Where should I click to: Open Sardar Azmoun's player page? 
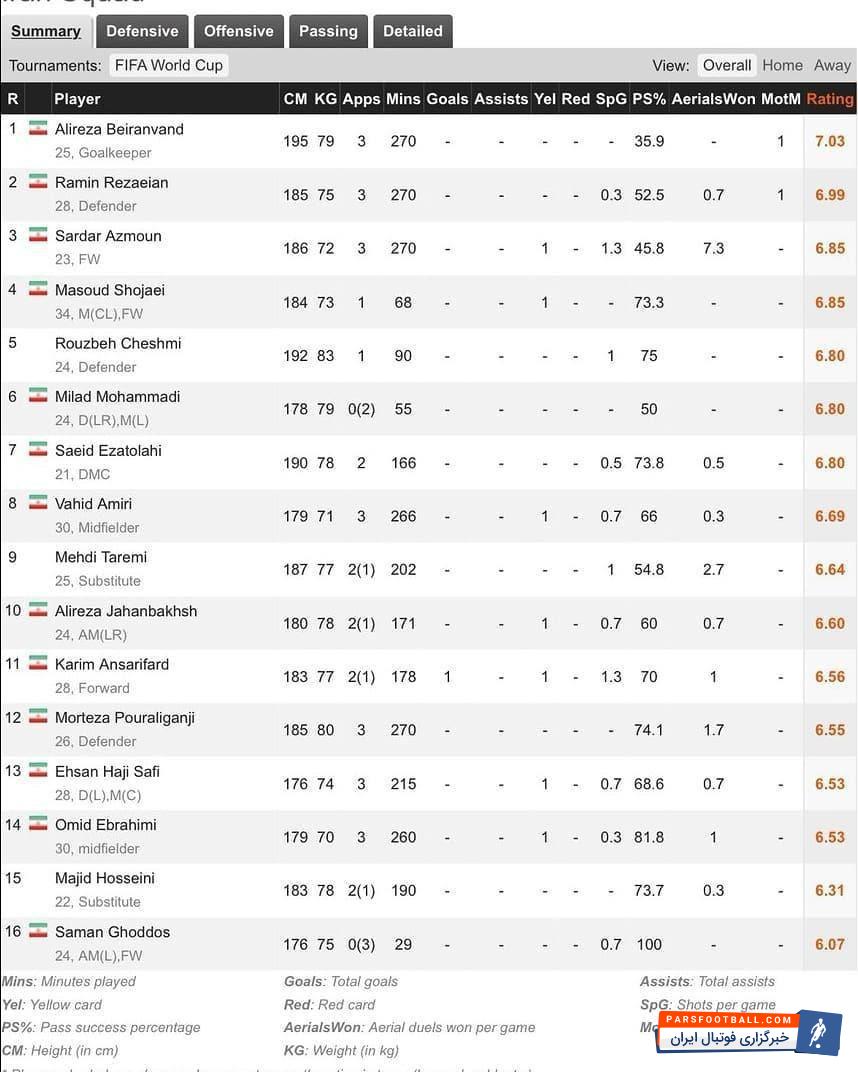[108, 236]
